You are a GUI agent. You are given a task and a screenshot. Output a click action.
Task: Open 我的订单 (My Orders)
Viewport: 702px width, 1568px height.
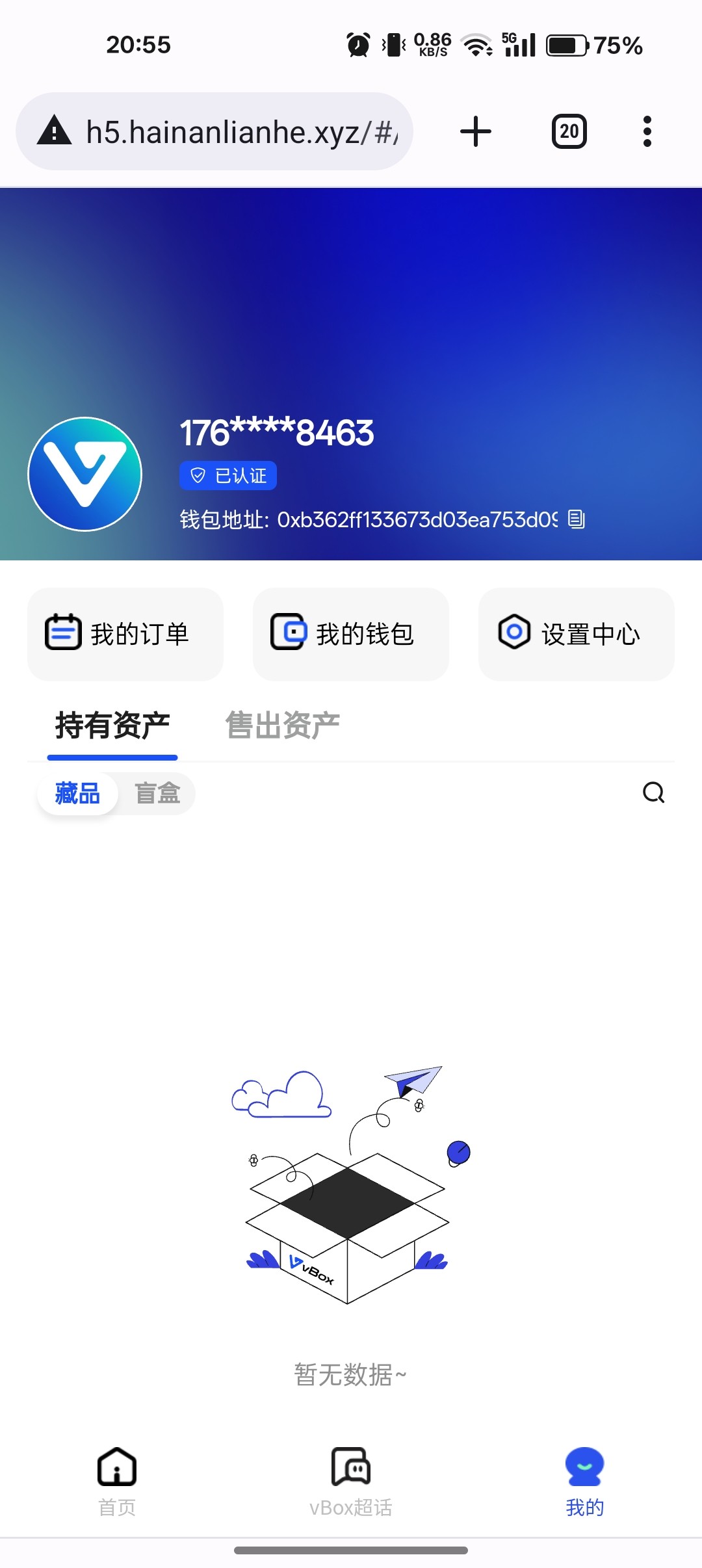(125, 634)
